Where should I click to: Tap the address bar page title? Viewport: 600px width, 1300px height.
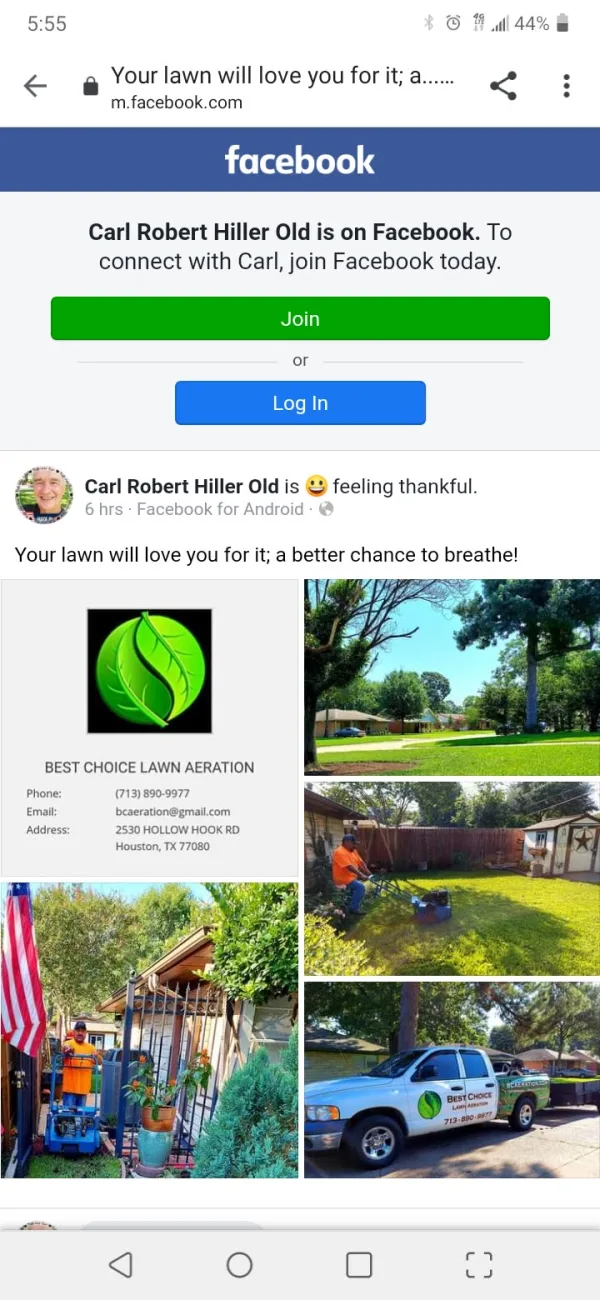282,77
